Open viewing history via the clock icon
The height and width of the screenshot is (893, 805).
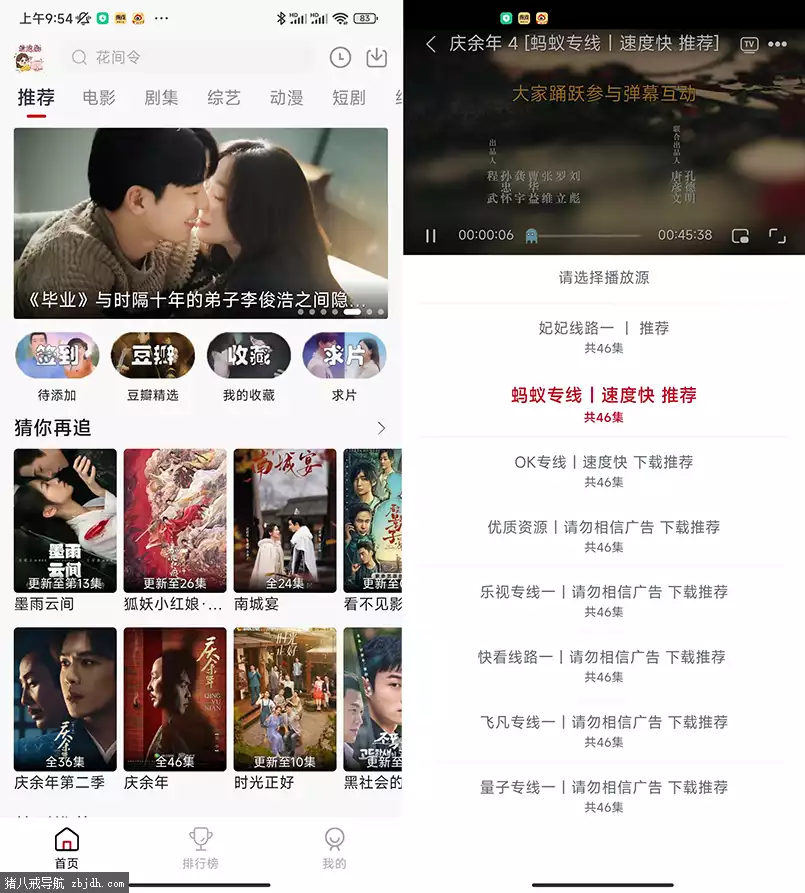(x=341, y=58)
